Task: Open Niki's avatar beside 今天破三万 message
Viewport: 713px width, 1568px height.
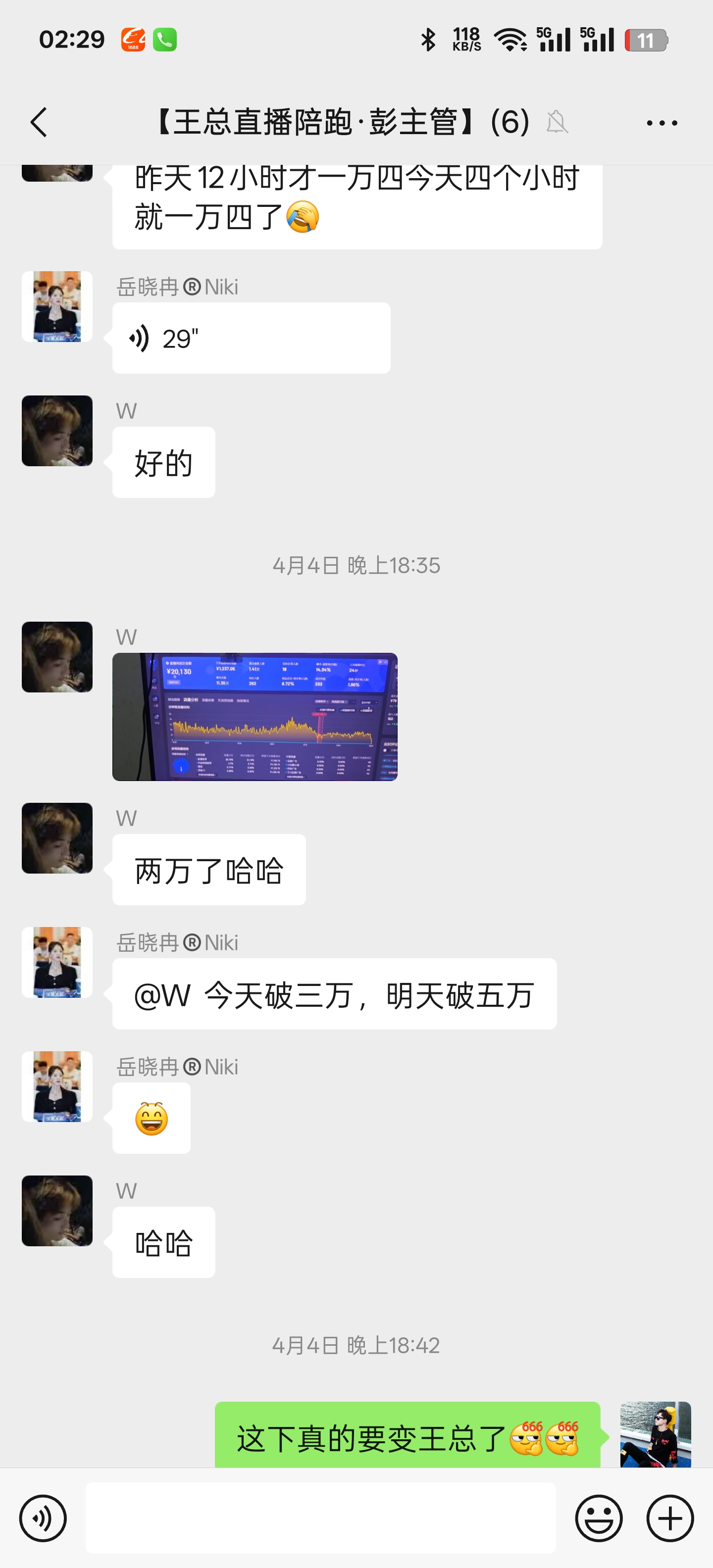Action: [57, 962]
